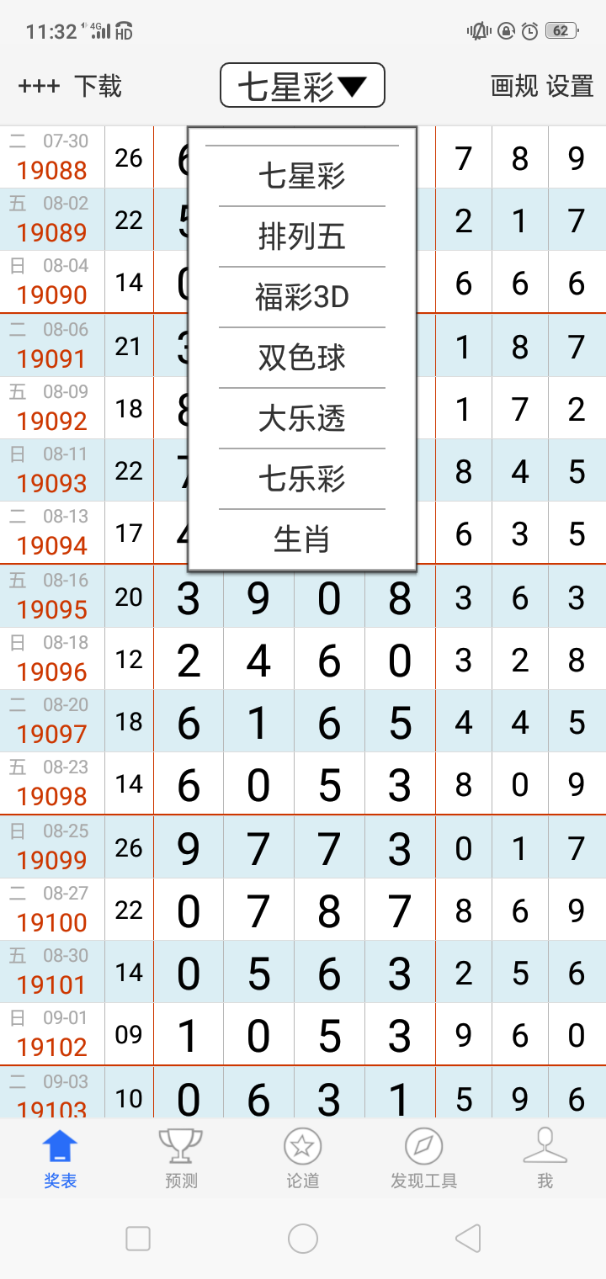
Task: Select 七星彩 from the dropdown list
Action: point(302,177)
